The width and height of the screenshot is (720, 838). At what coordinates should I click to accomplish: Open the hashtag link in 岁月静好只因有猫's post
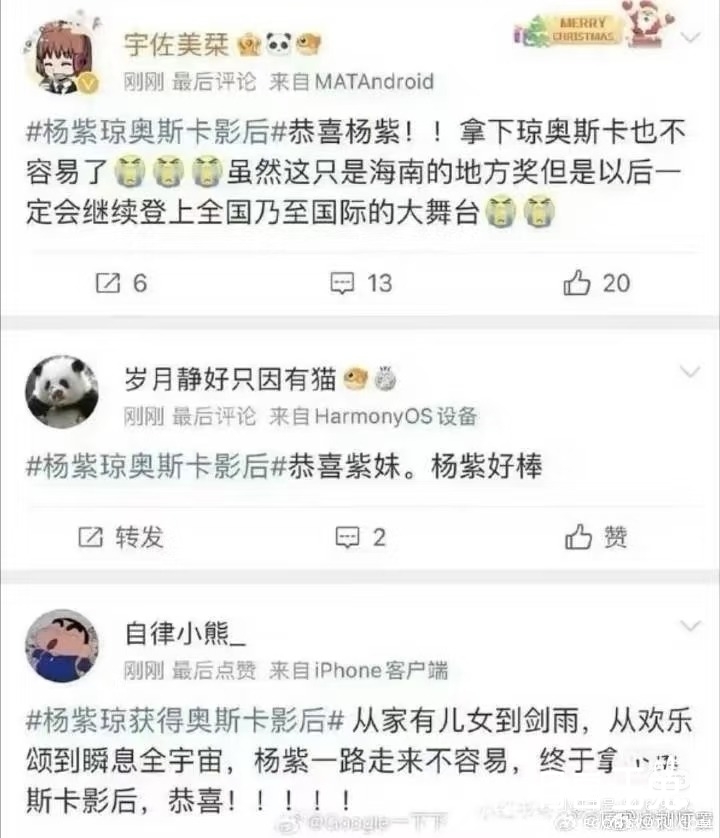[150, 465]
